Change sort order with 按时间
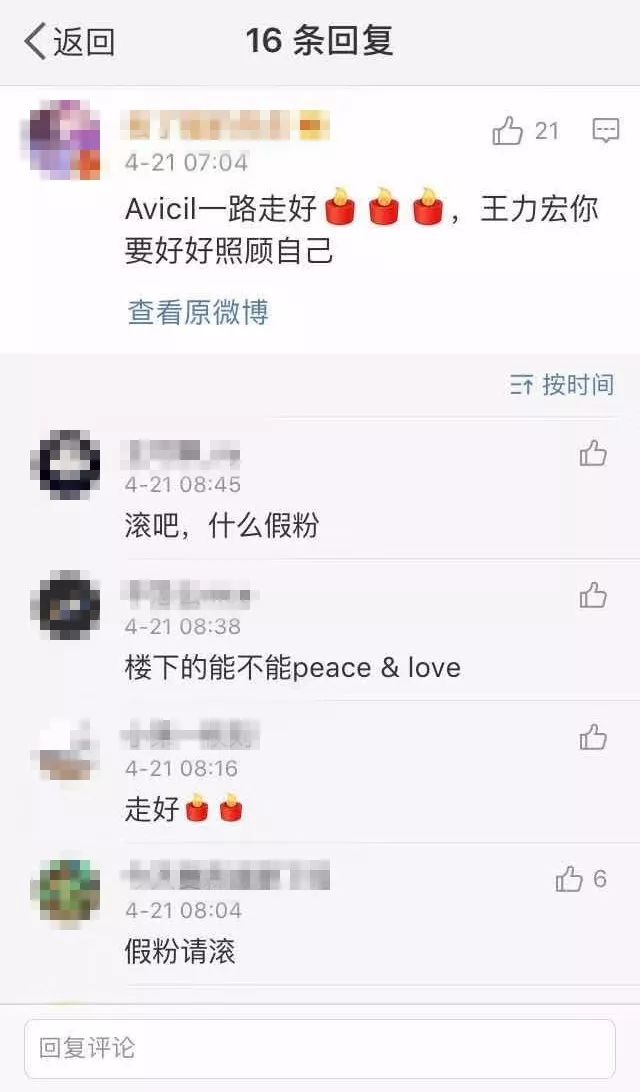 tap(562, 385)
